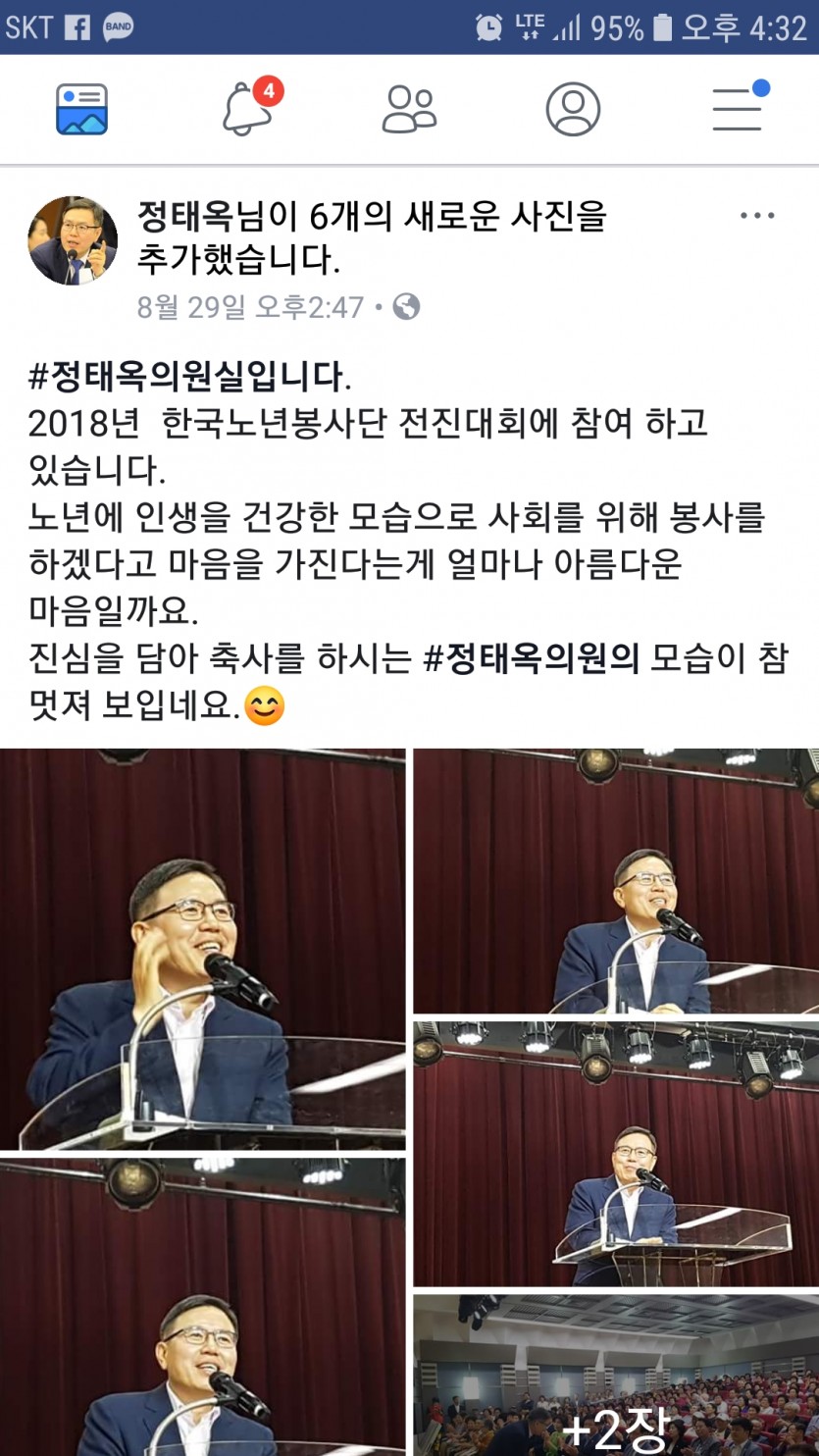Open the top-right photo of the speaker
Viewport: 819px width, 1456px height.
point(615,880)
